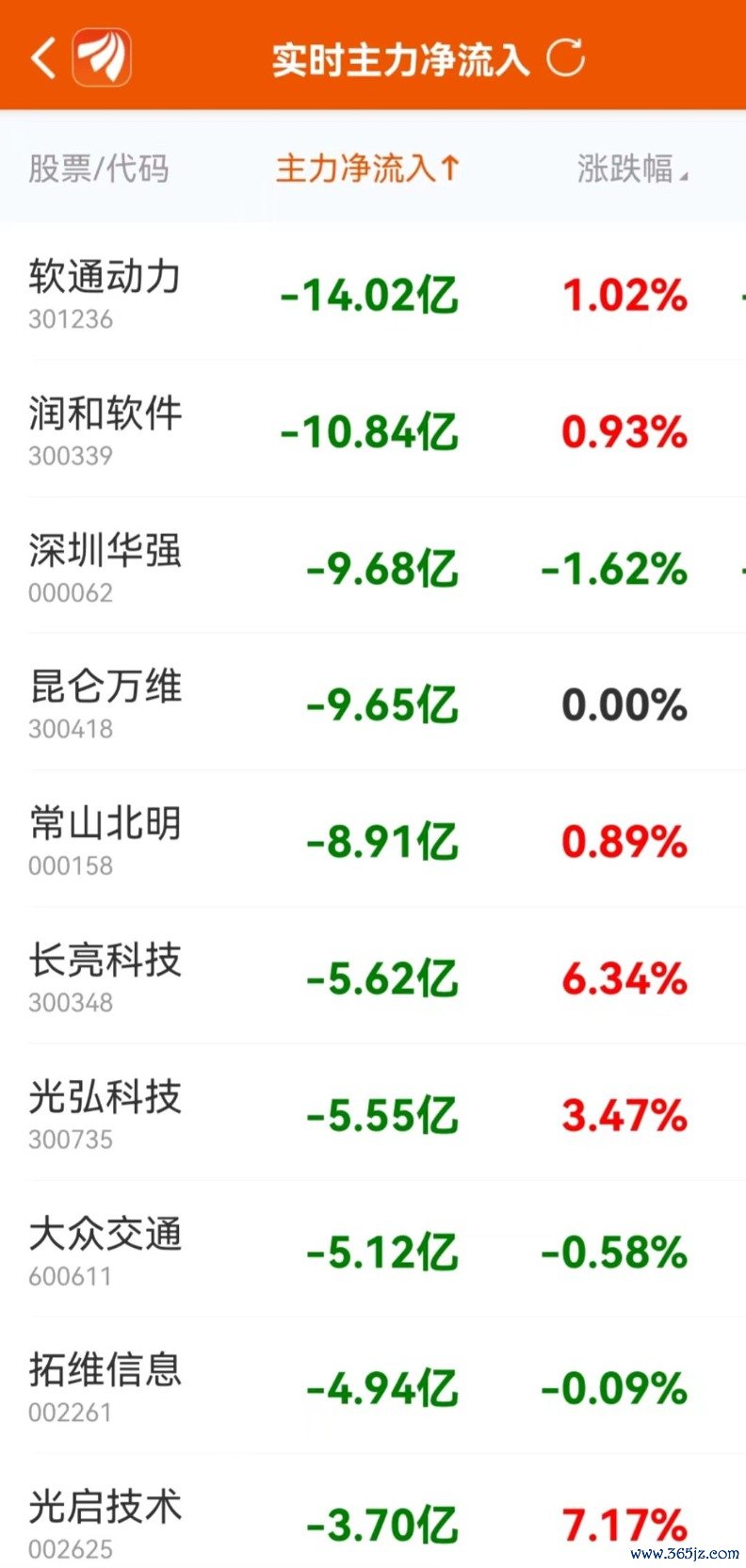Tap the 拓维信息 002261 entry
Viewport: 746px width, 1568px height.
click(373, 1385)
